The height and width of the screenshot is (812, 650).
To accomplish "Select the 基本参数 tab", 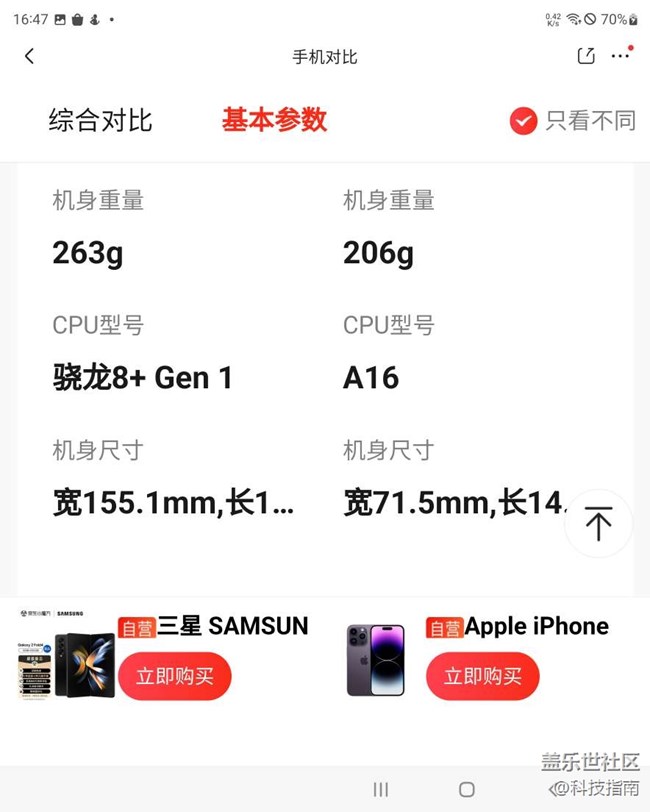I will click(x=274, y=120).
